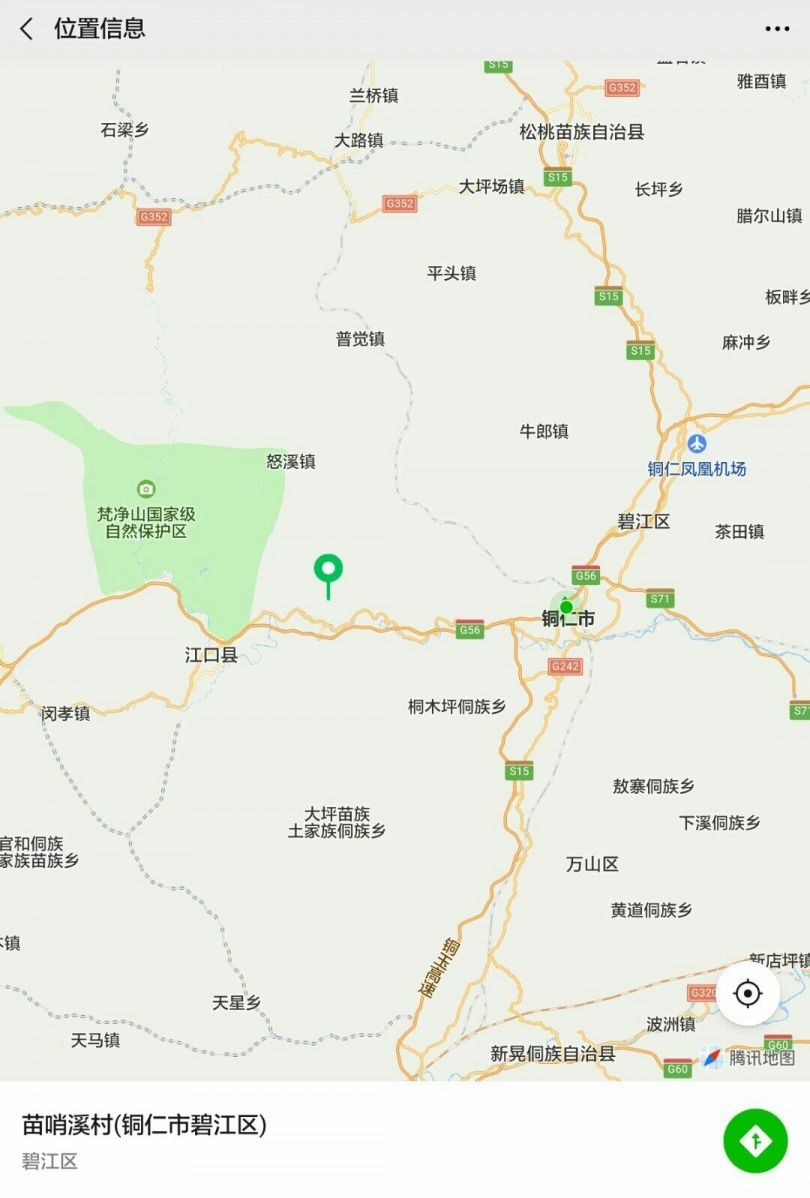
Task: Open the three-dot more options menu
Action: click(x=777, y=29)
